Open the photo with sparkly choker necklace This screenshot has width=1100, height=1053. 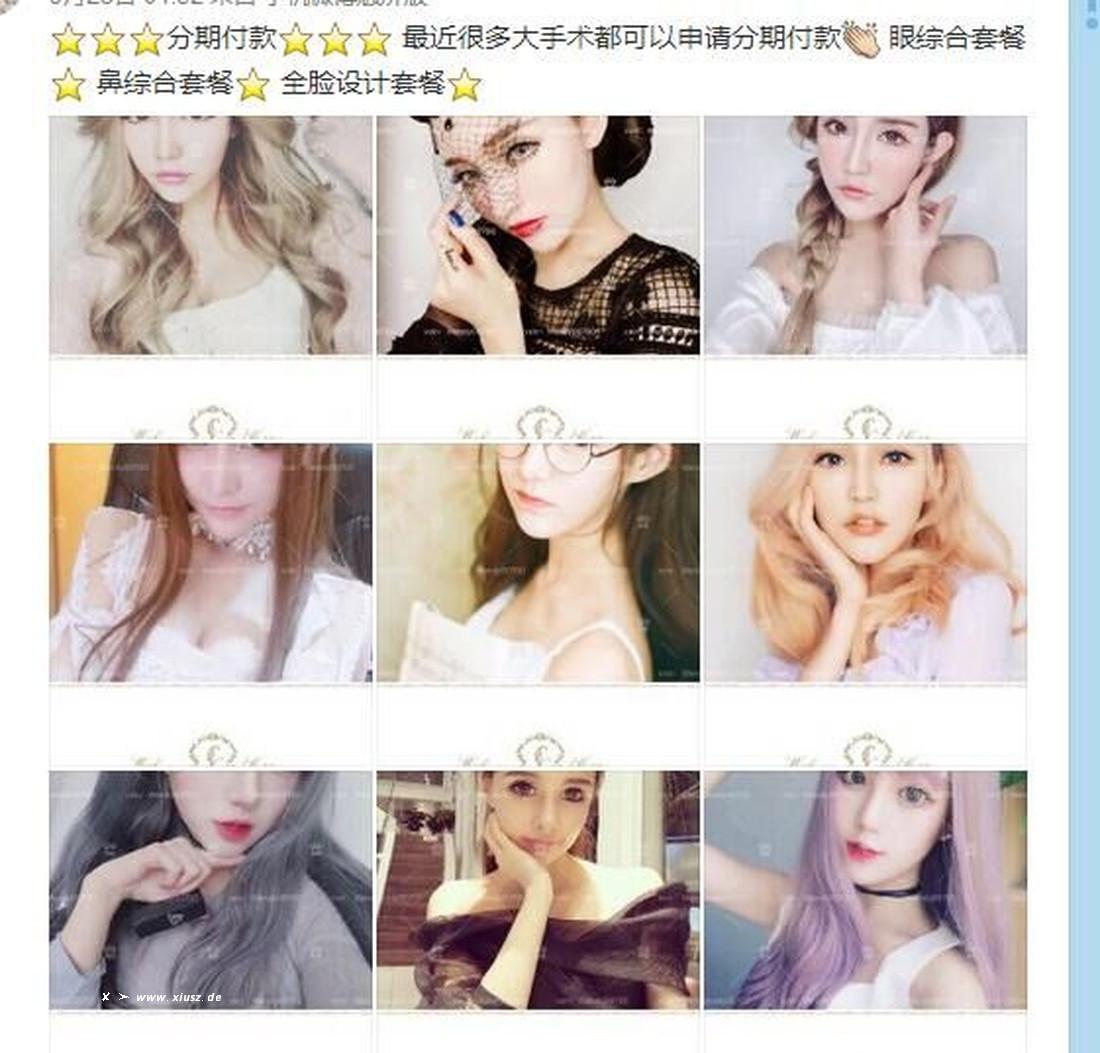[x=210, y=562]
